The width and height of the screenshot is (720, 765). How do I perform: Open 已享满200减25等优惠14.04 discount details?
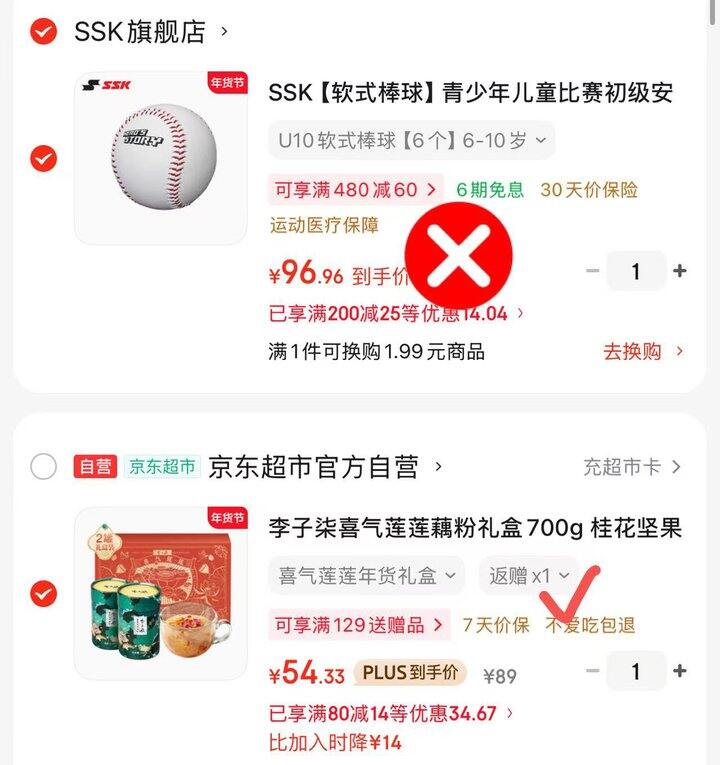[x=397, y=314]
